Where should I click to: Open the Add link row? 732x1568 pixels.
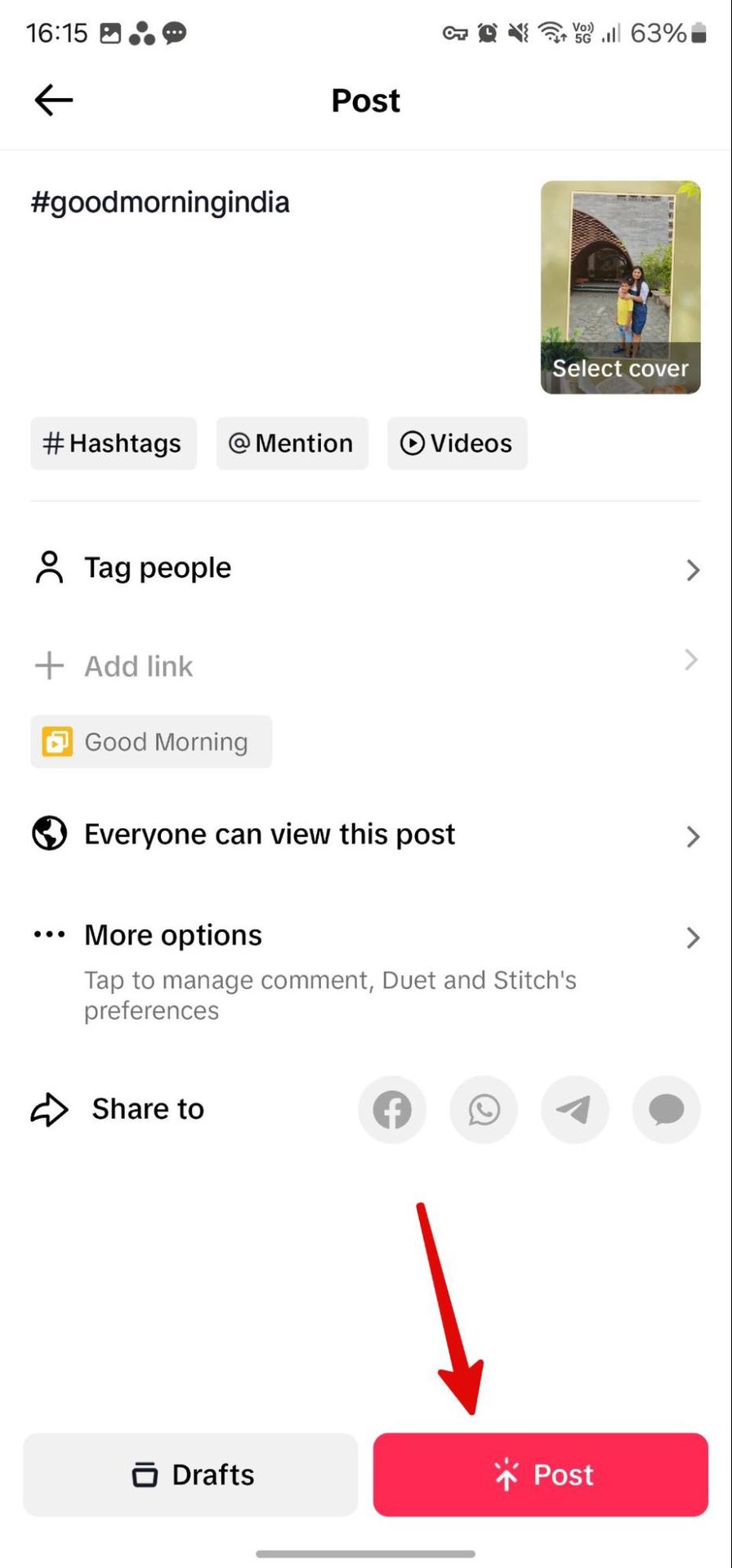click(x=366, y=666)
